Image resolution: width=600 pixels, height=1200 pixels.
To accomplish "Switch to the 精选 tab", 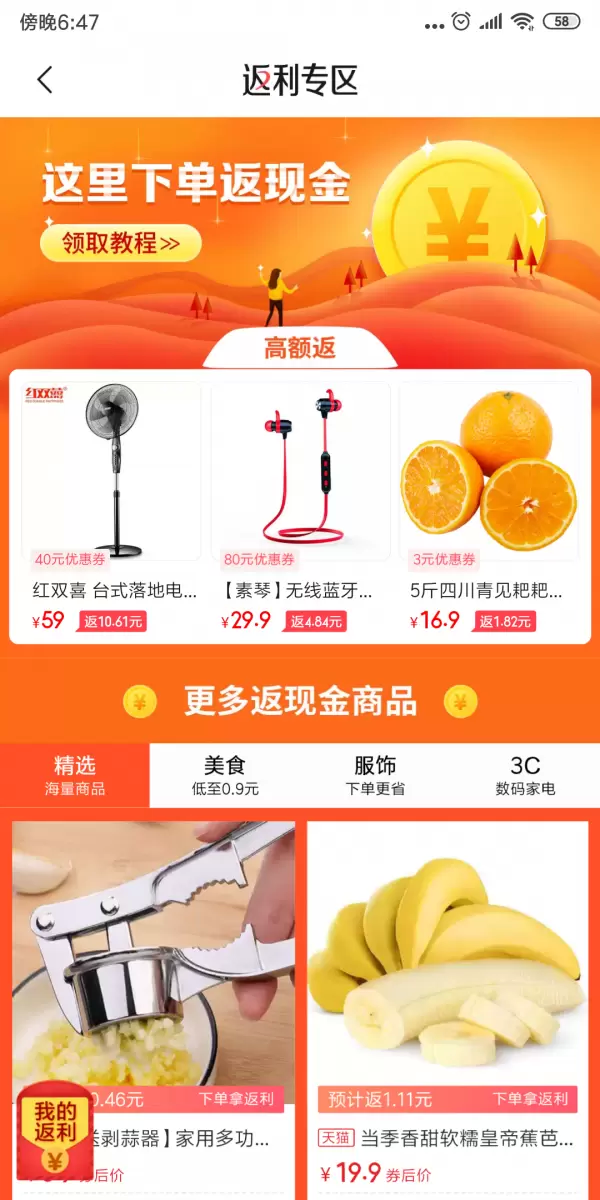I will click(x=75, y=775).
